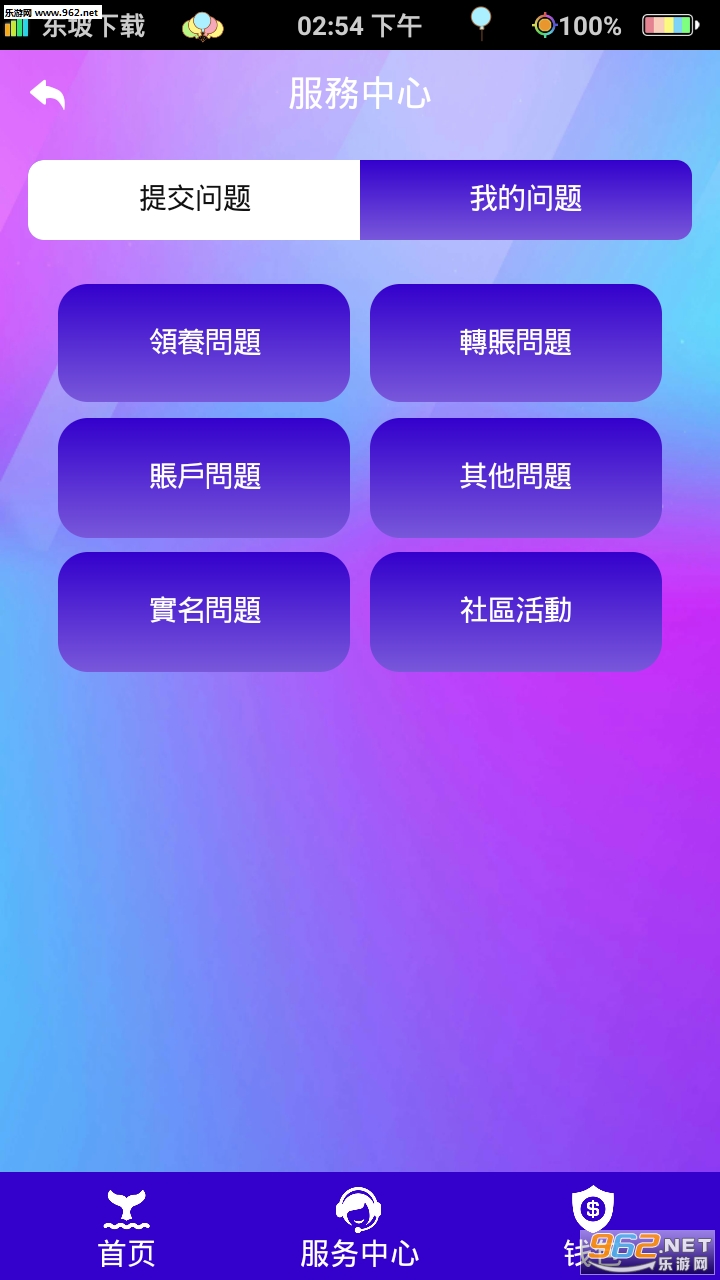The image size is (720, 1280).
Task: Select the 轉賬問題 category
Action: [x=516, y=343]
